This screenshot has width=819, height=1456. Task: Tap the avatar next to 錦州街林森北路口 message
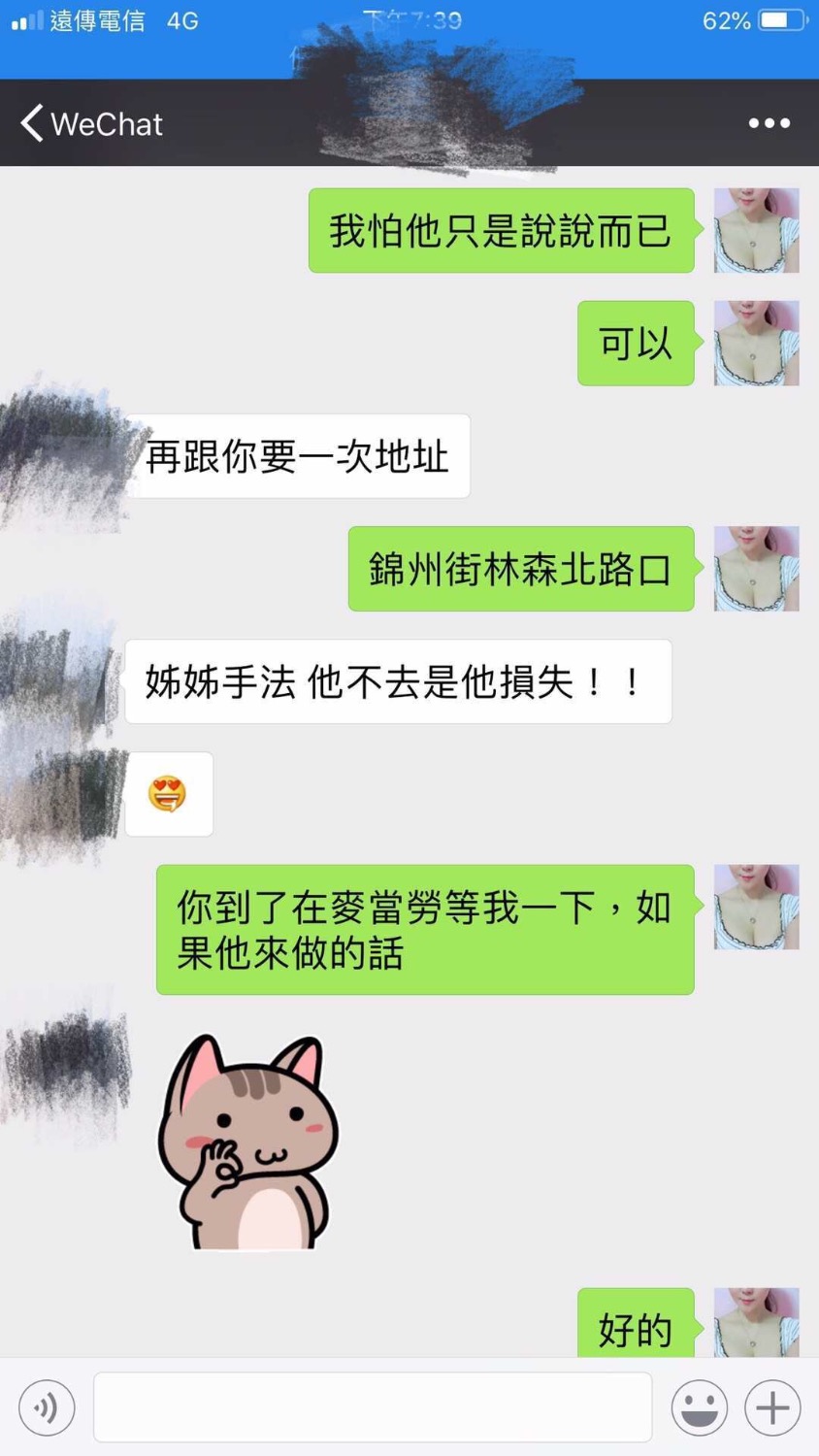point(756,569)
